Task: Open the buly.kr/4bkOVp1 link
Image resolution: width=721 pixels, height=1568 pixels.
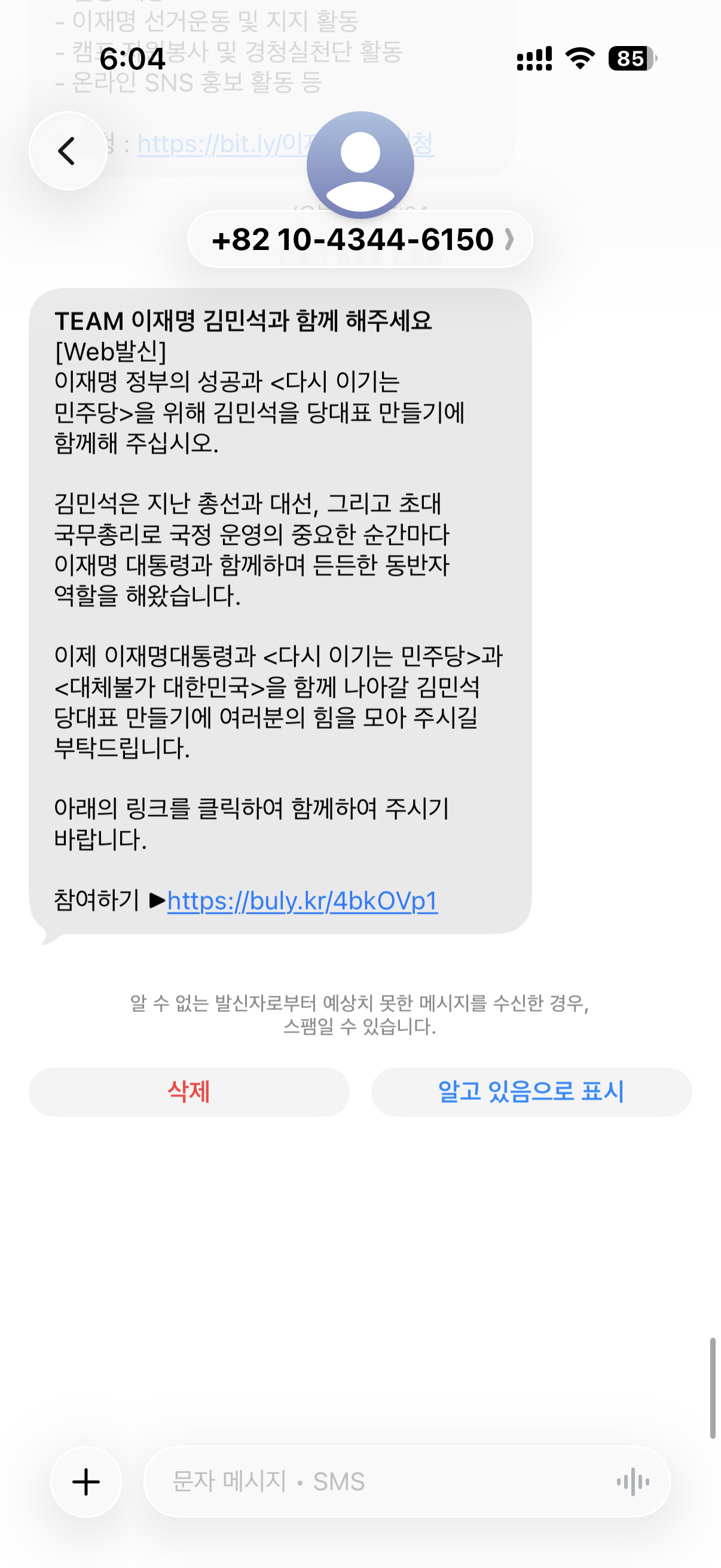Action: [303, 901]
